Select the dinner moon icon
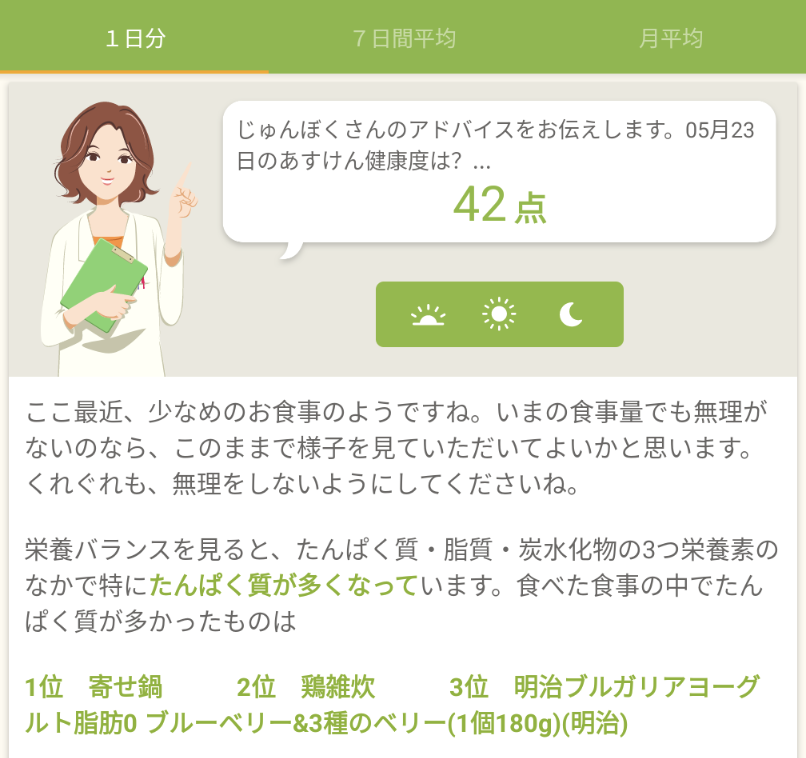The image size is (806, 758). coord(571,315)
